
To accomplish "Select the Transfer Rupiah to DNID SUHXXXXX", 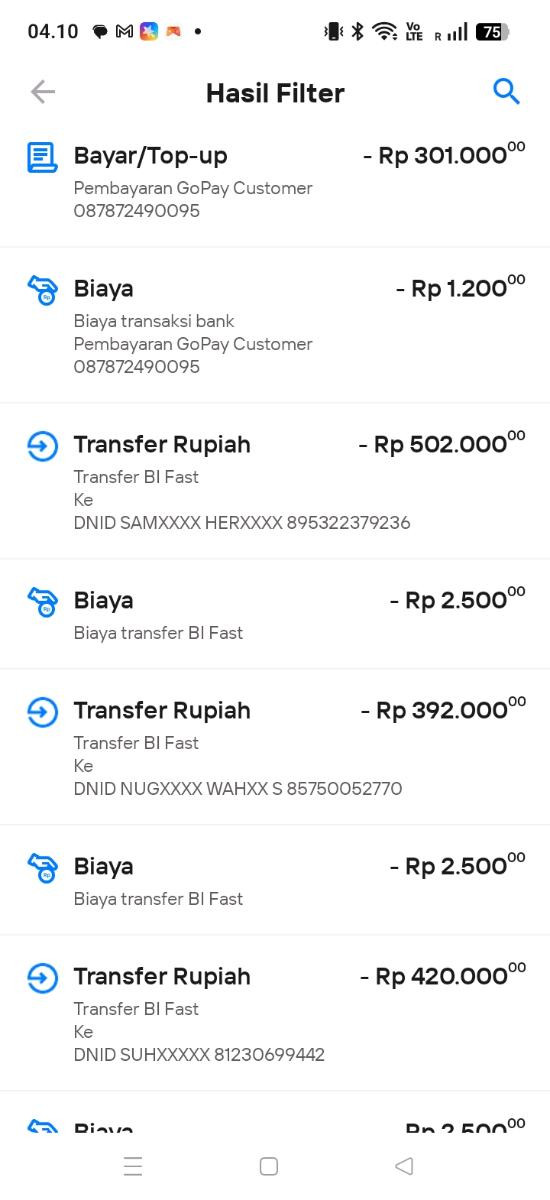I will pyautogui.click(x=275, y=1014).
